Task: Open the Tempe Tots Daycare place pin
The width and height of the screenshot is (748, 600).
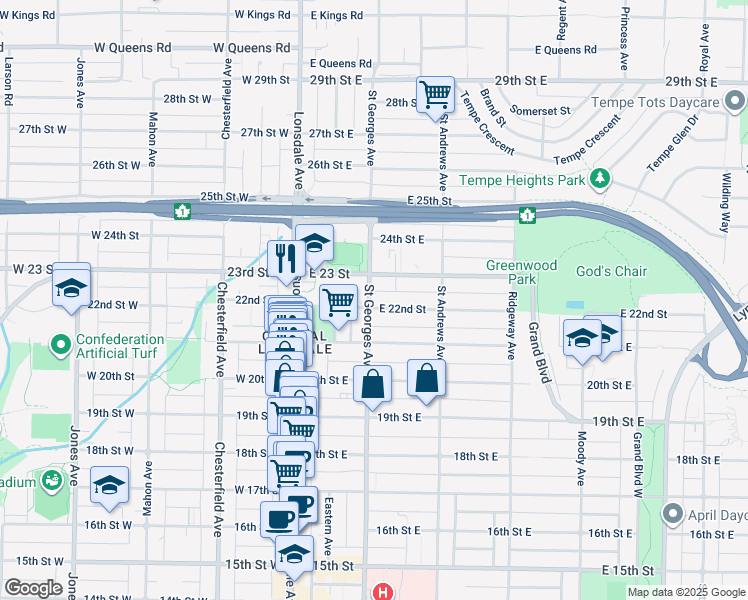Action: click(x=736, y=102)
